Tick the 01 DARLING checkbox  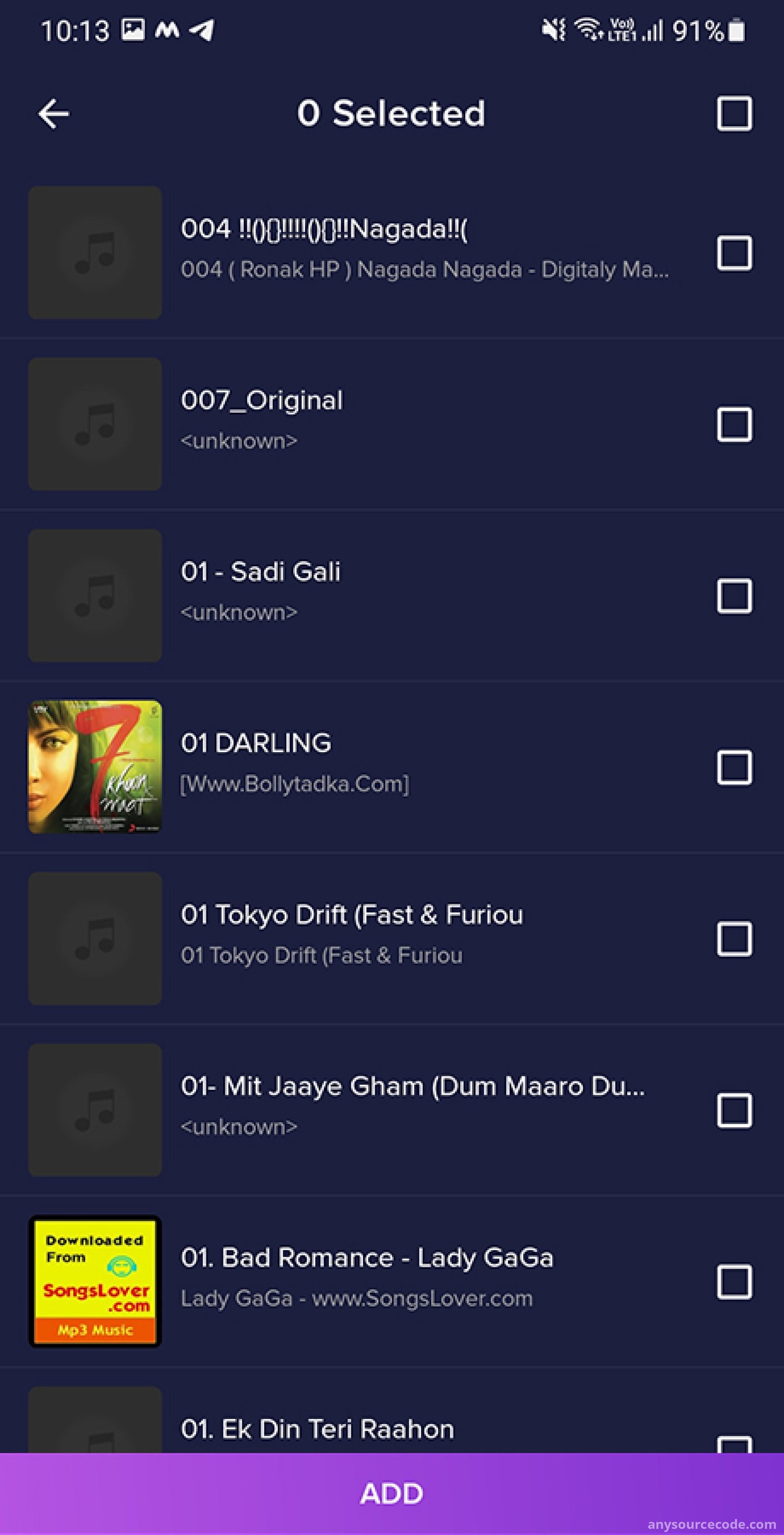pos(734,768)
